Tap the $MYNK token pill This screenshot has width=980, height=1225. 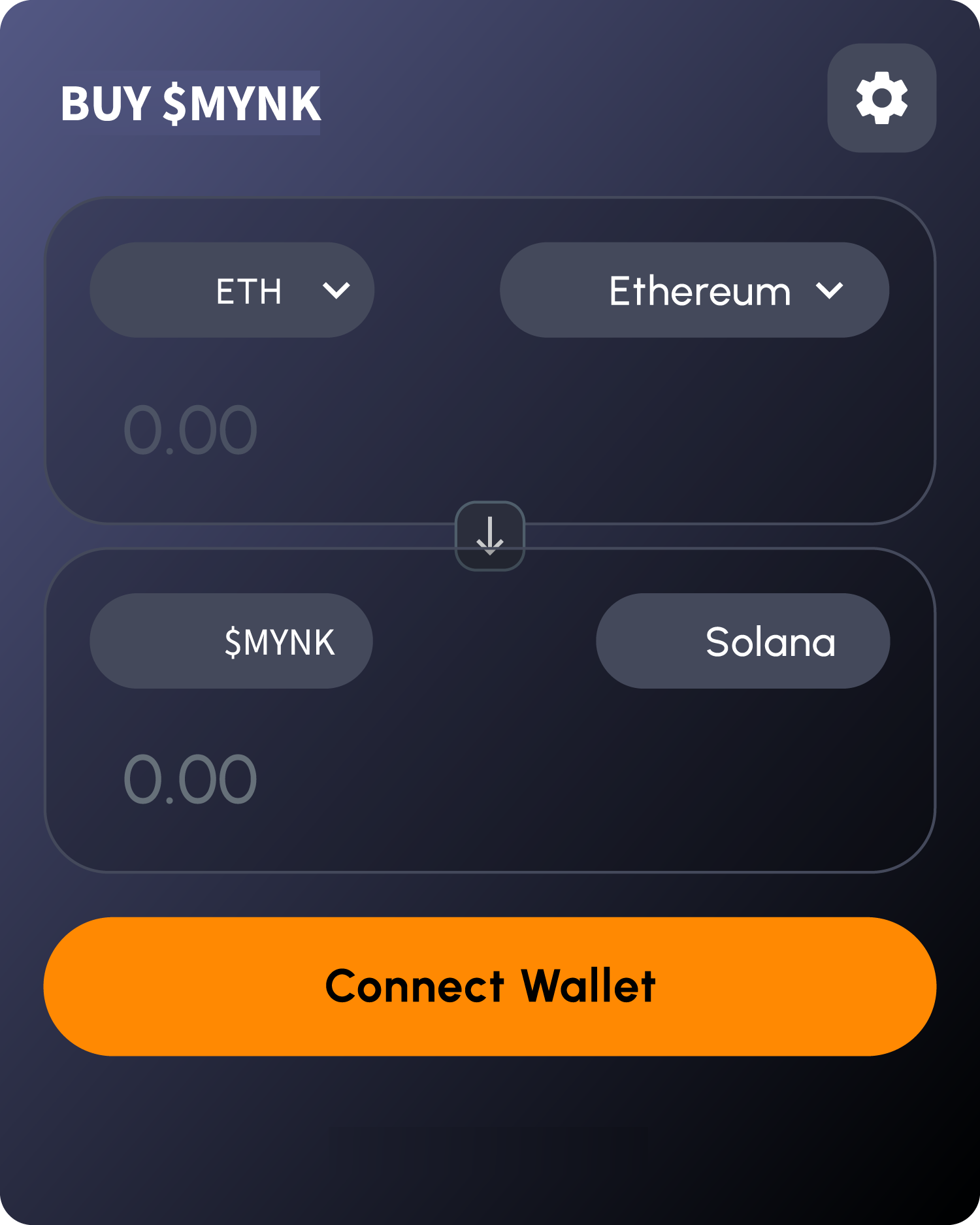click(x=231, y=641)
